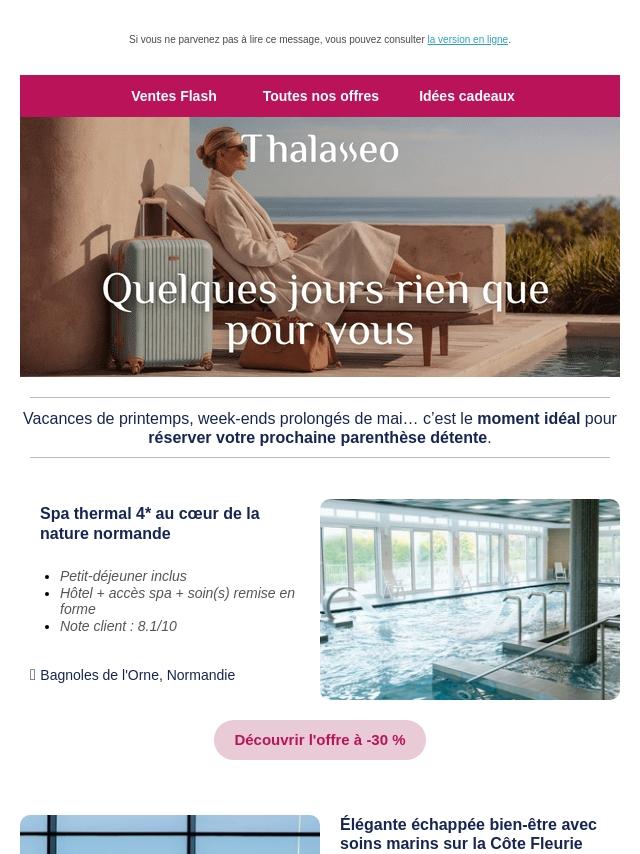Screen dimensions: 640x854
Task: Go to Ventes Flash
Action: [173, 96]
